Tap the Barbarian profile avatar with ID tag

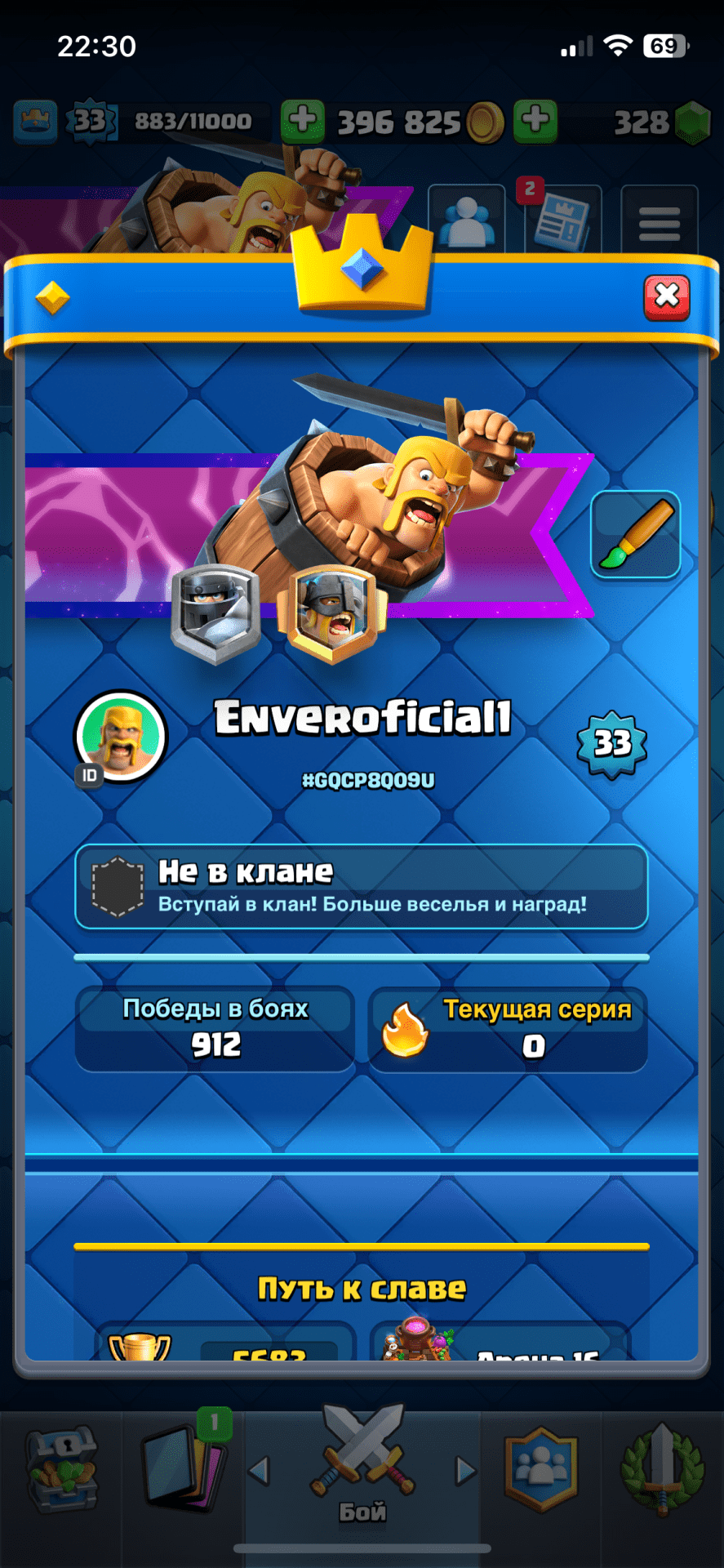pos(121,736)
